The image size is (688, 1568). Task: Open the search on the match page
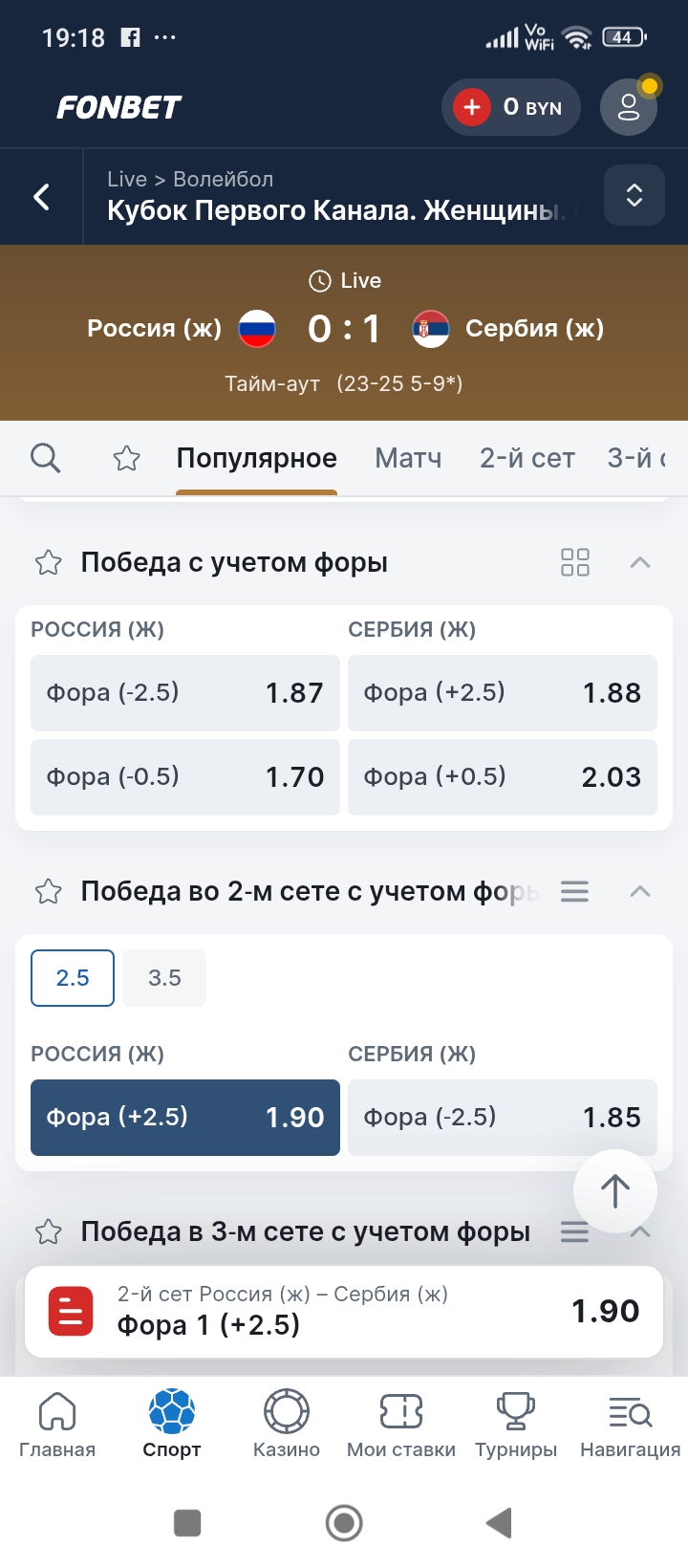(x=45, y=458)
